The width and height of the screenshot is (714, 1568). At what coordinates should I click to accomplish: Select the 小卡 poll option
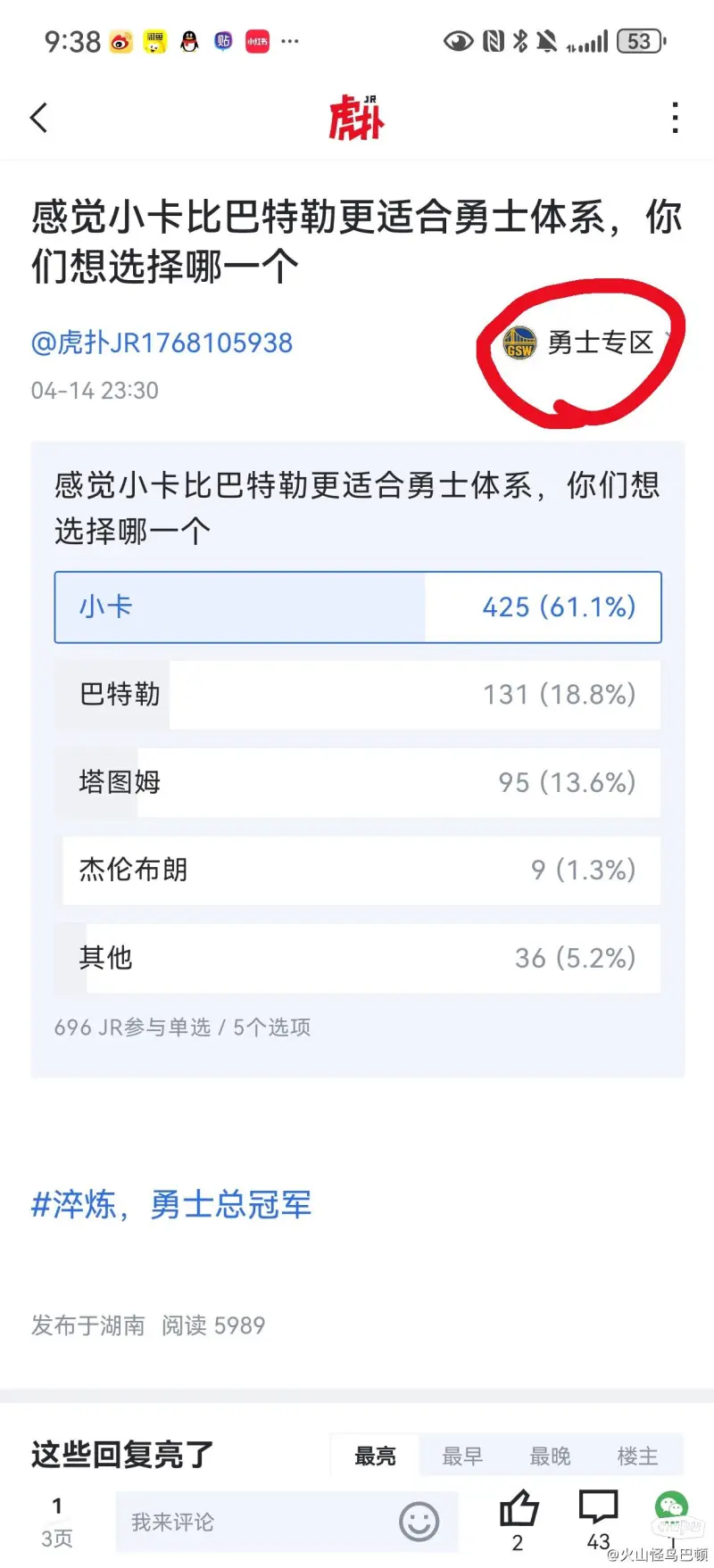358,607
